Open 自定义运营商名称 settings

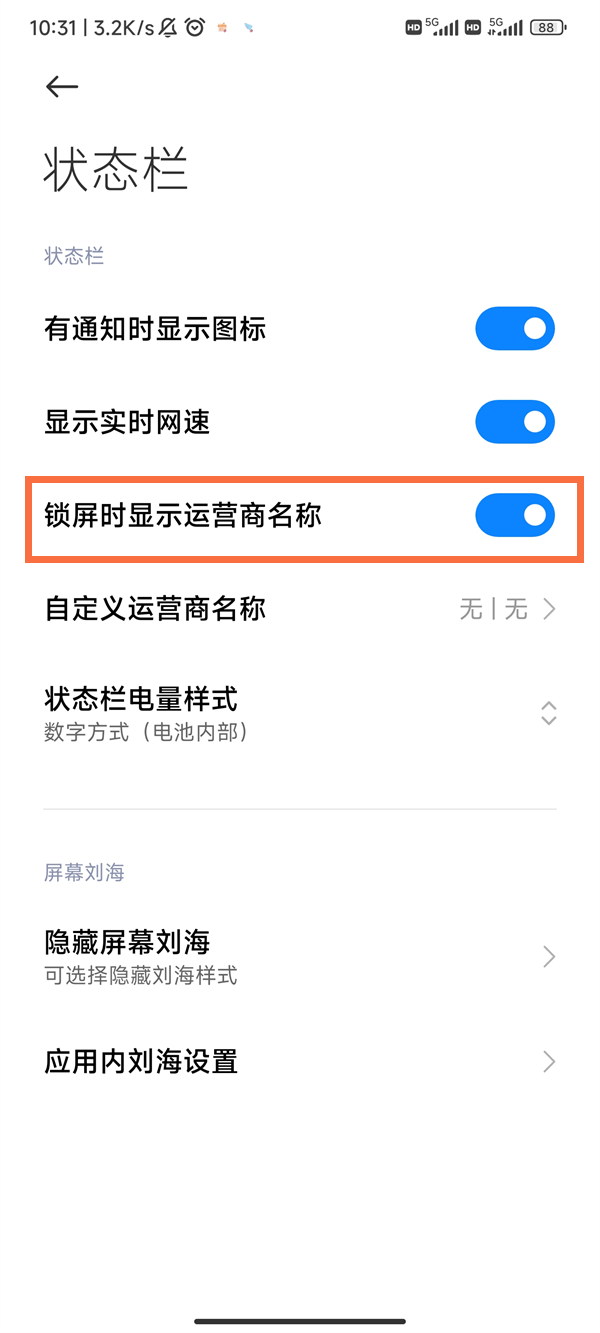coord(300,609)
